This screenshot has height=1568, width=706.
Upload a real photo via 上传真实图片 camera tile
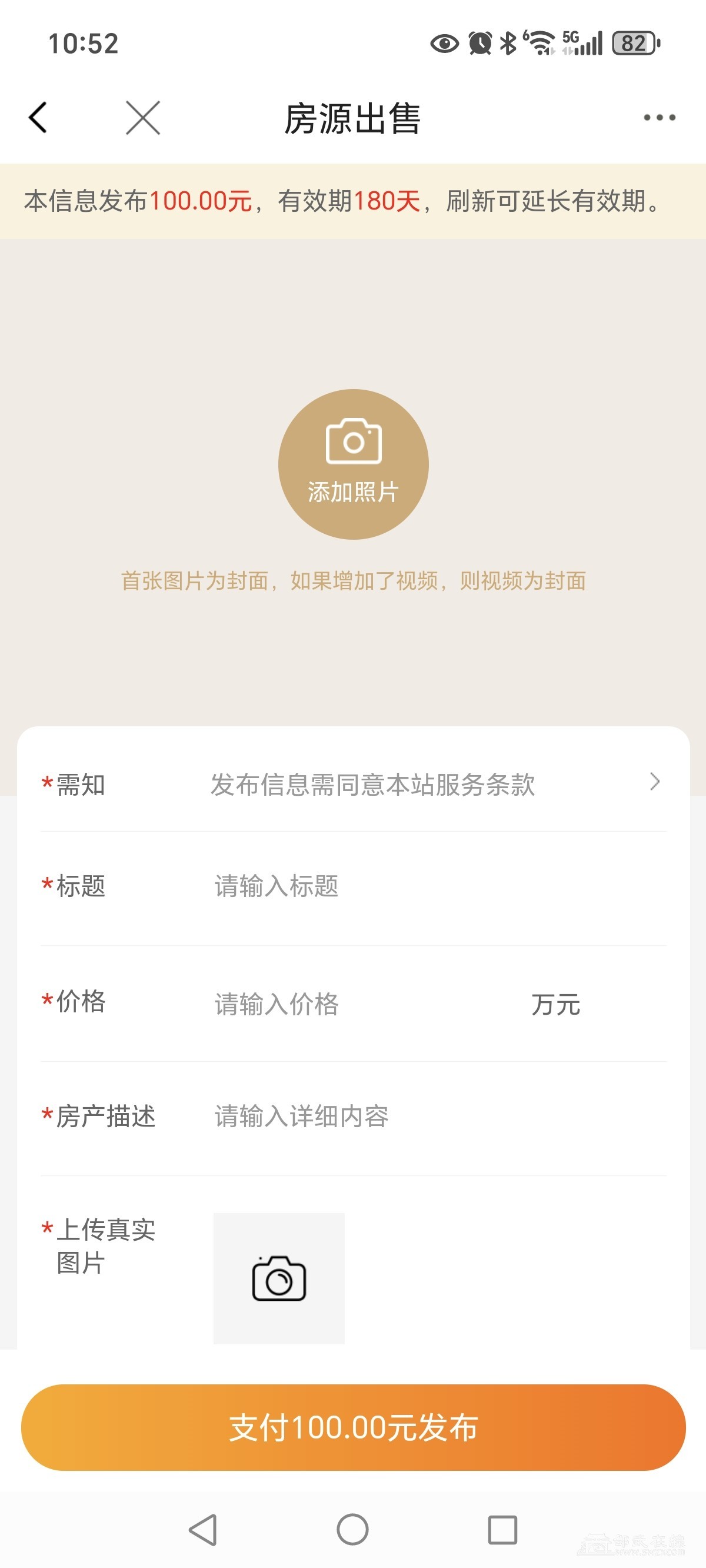pyautogui.click(x=279, y=1278)
